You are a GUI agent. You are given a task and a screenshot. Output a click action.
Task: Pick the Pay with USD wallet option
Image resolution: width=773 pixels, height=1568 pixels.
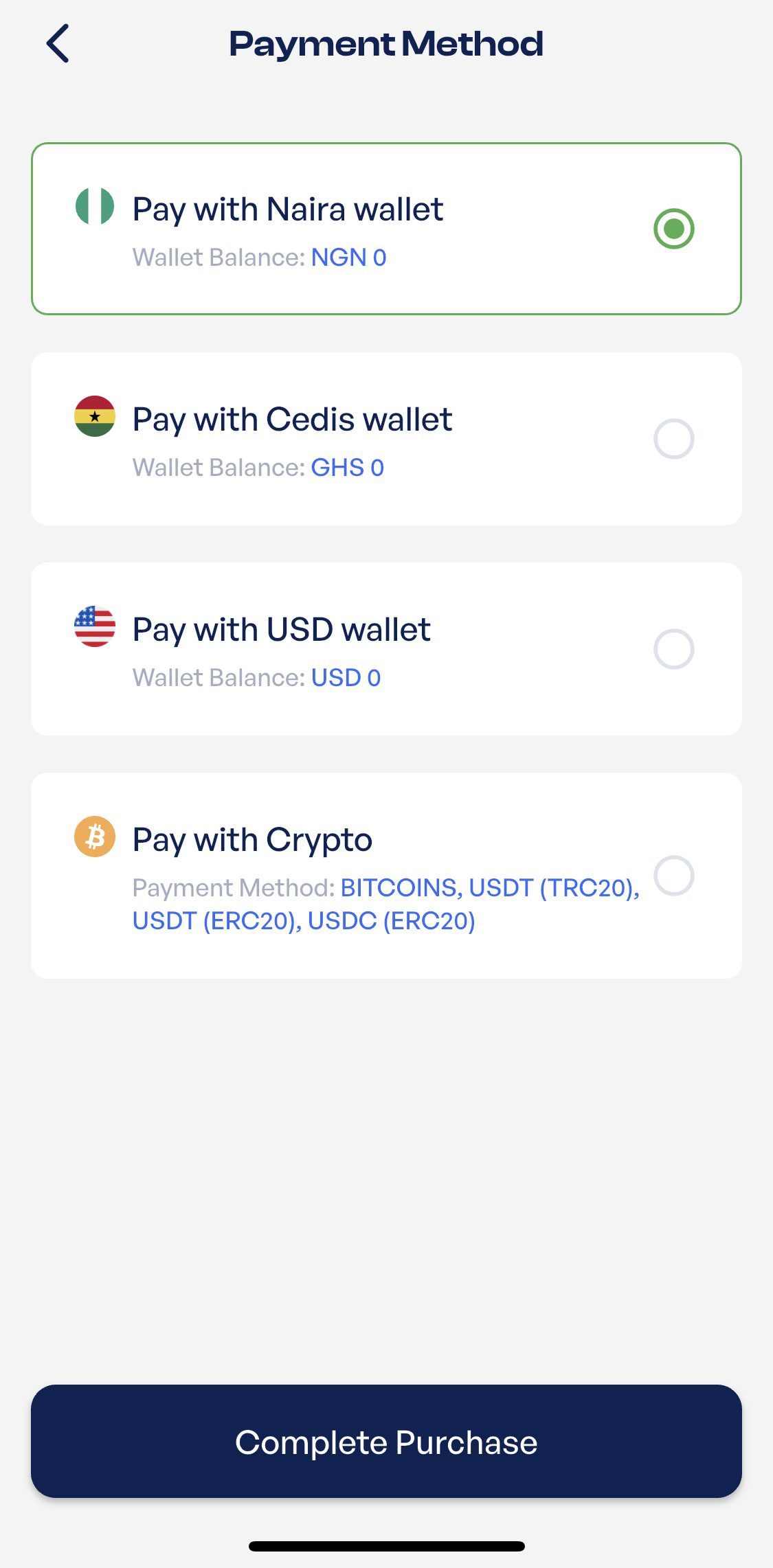coord(386,649)
